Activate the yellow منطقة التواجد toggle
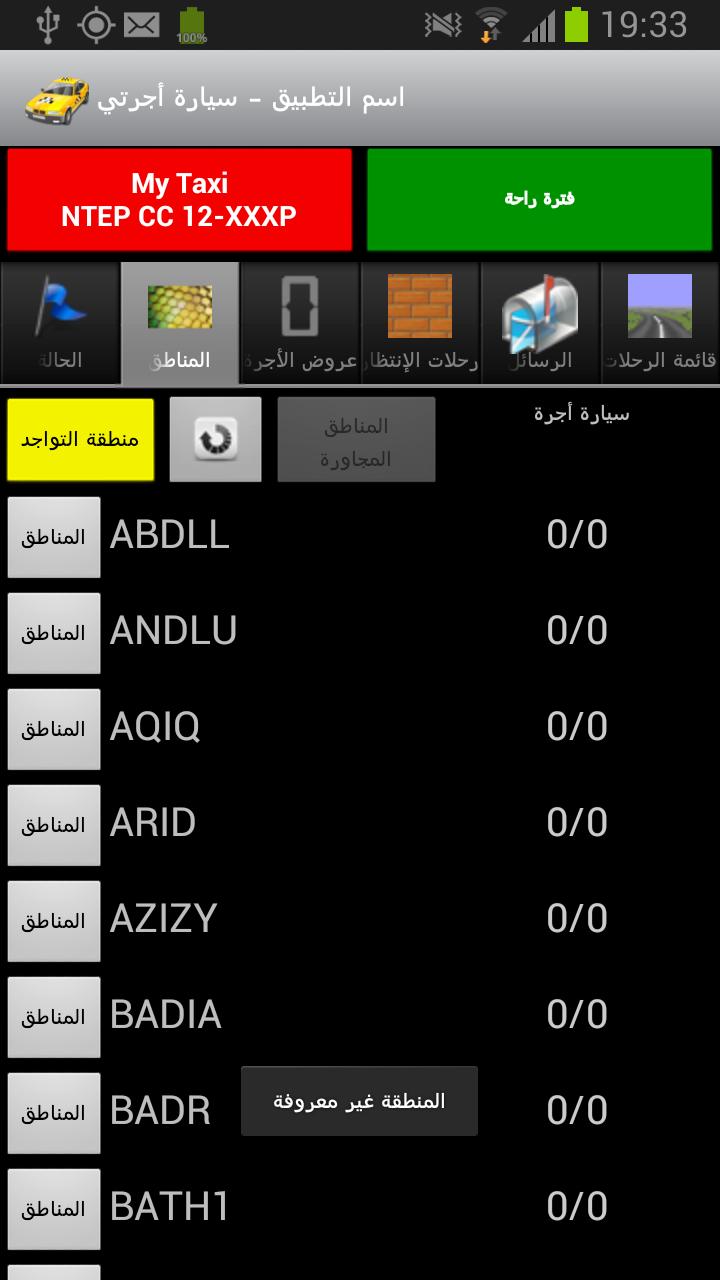 pos(80,439)
